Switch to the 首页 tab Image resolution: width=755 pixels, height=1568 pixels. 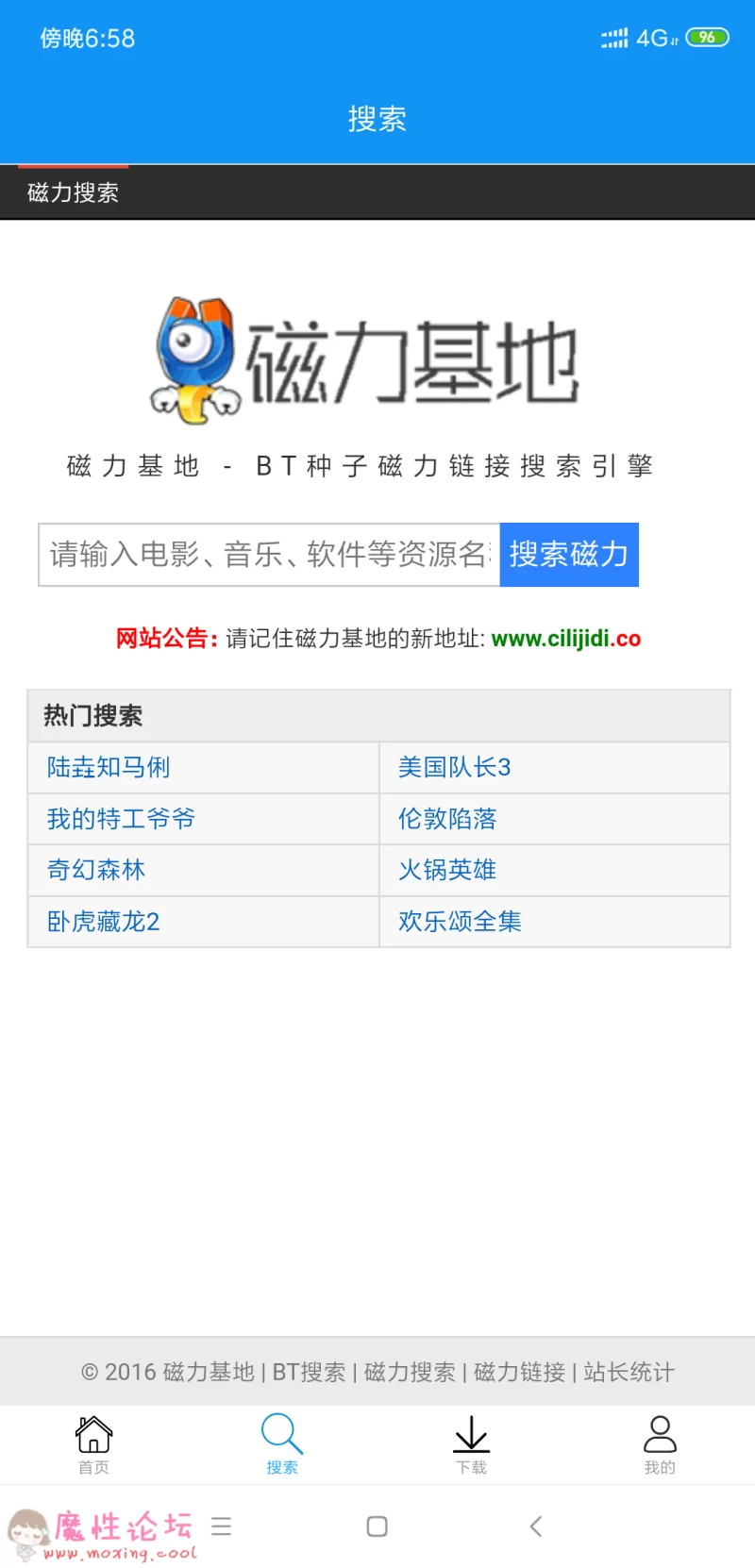(x=93, y=1444)
